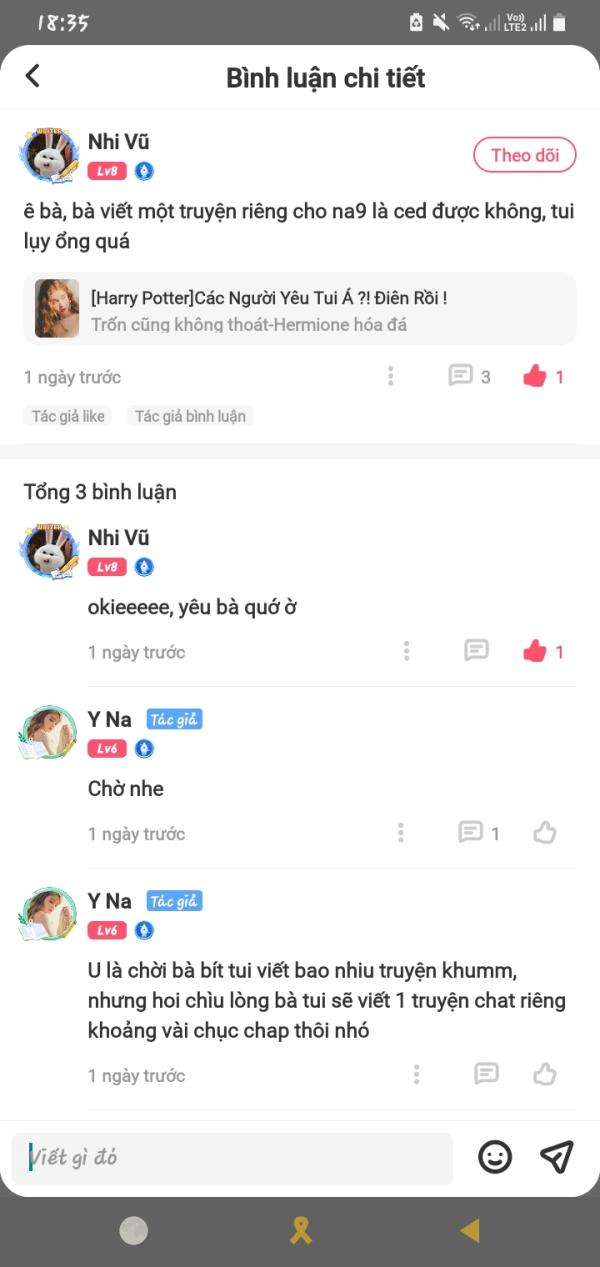This screenshot has width=600, height=1267.
Task: Tap the system back triangle in navigation bar
Action: [x=469, y=1231]
